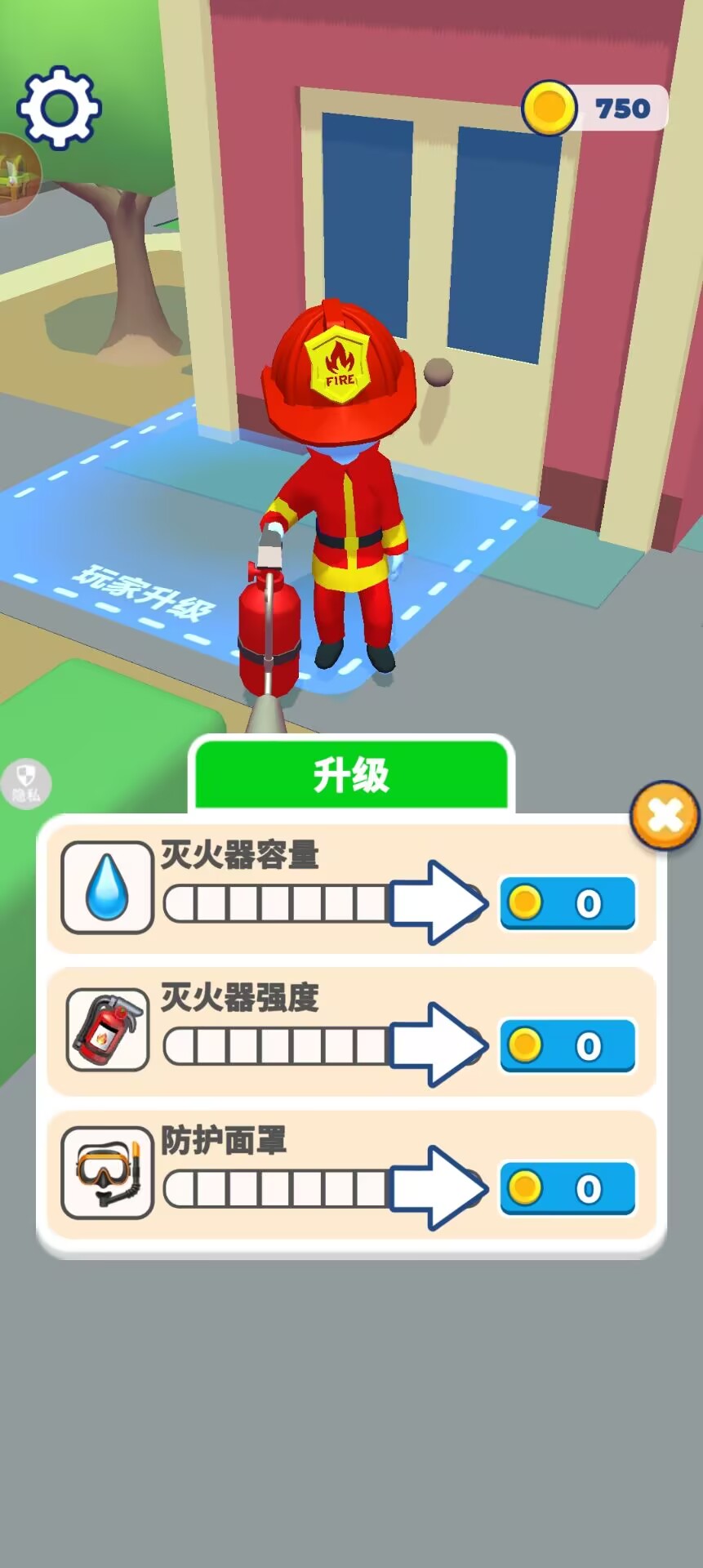
Task: Open the 隐私 privacy shield
Action: pyautogui.click(x=26, y=784)
